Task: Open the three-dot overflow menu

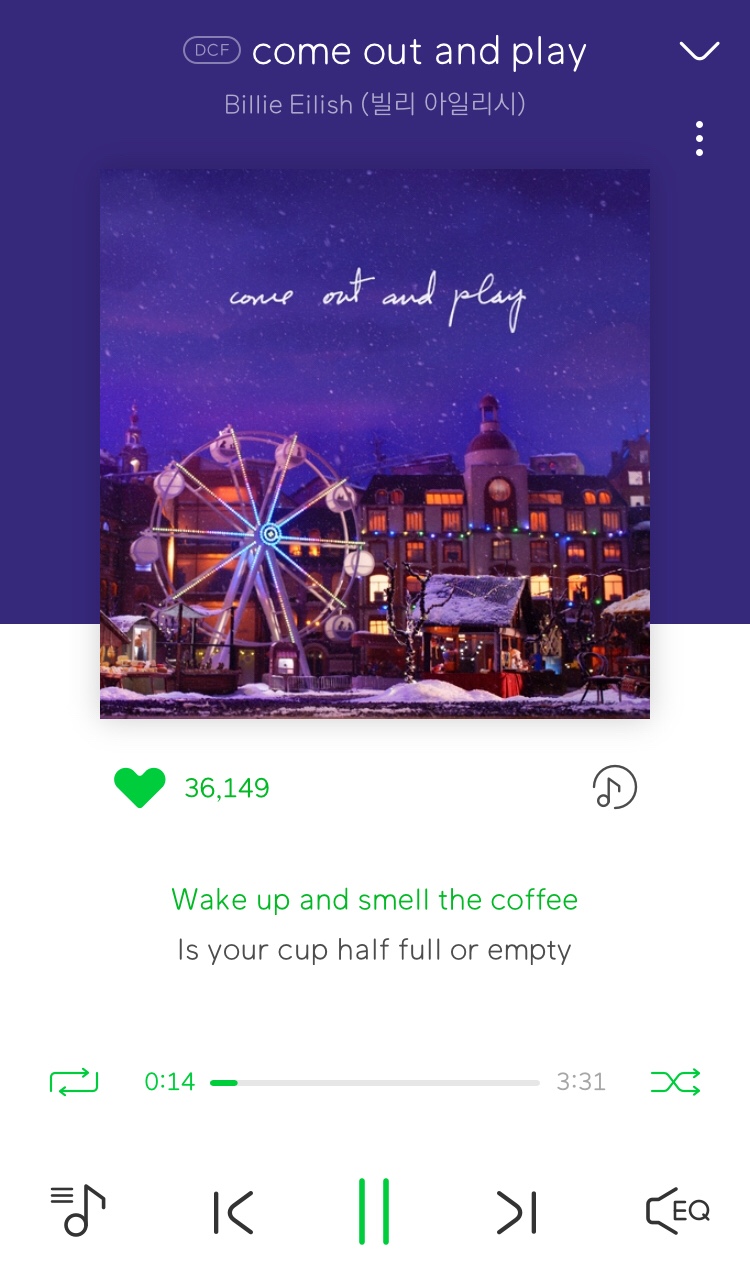Action: point(699,139)
